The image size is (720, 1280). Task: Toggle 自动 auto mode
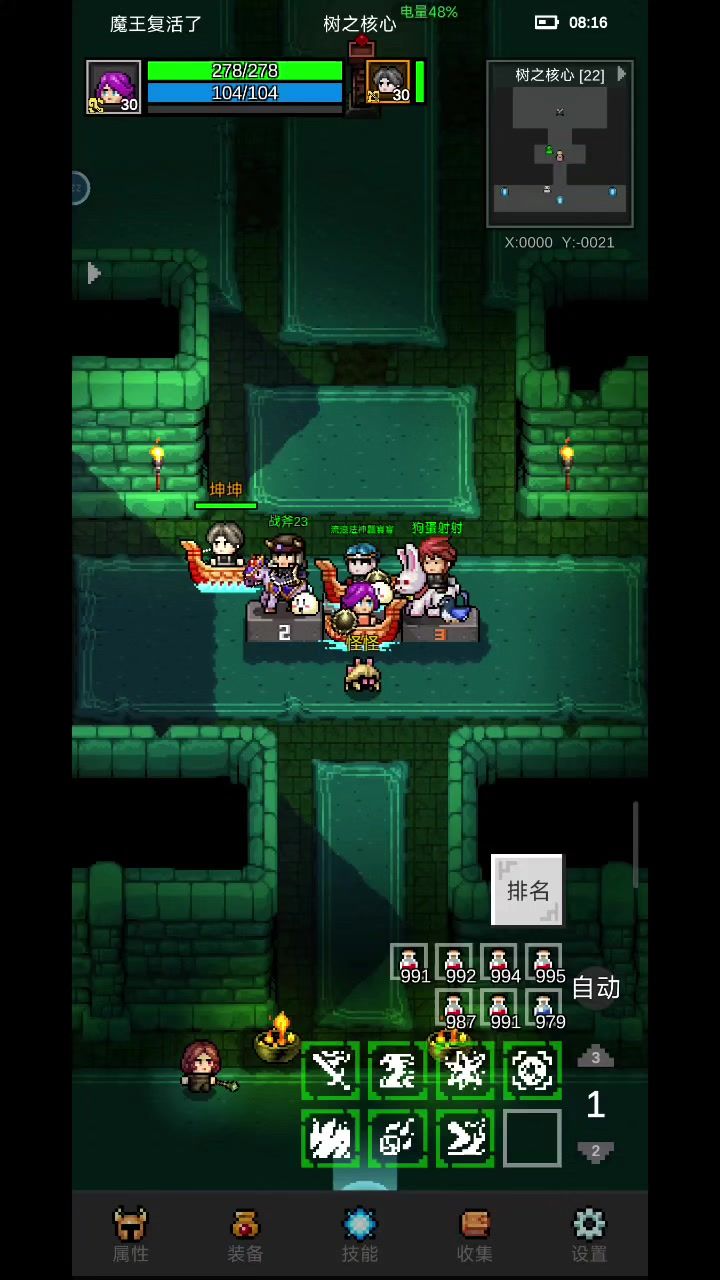[596, 988]
